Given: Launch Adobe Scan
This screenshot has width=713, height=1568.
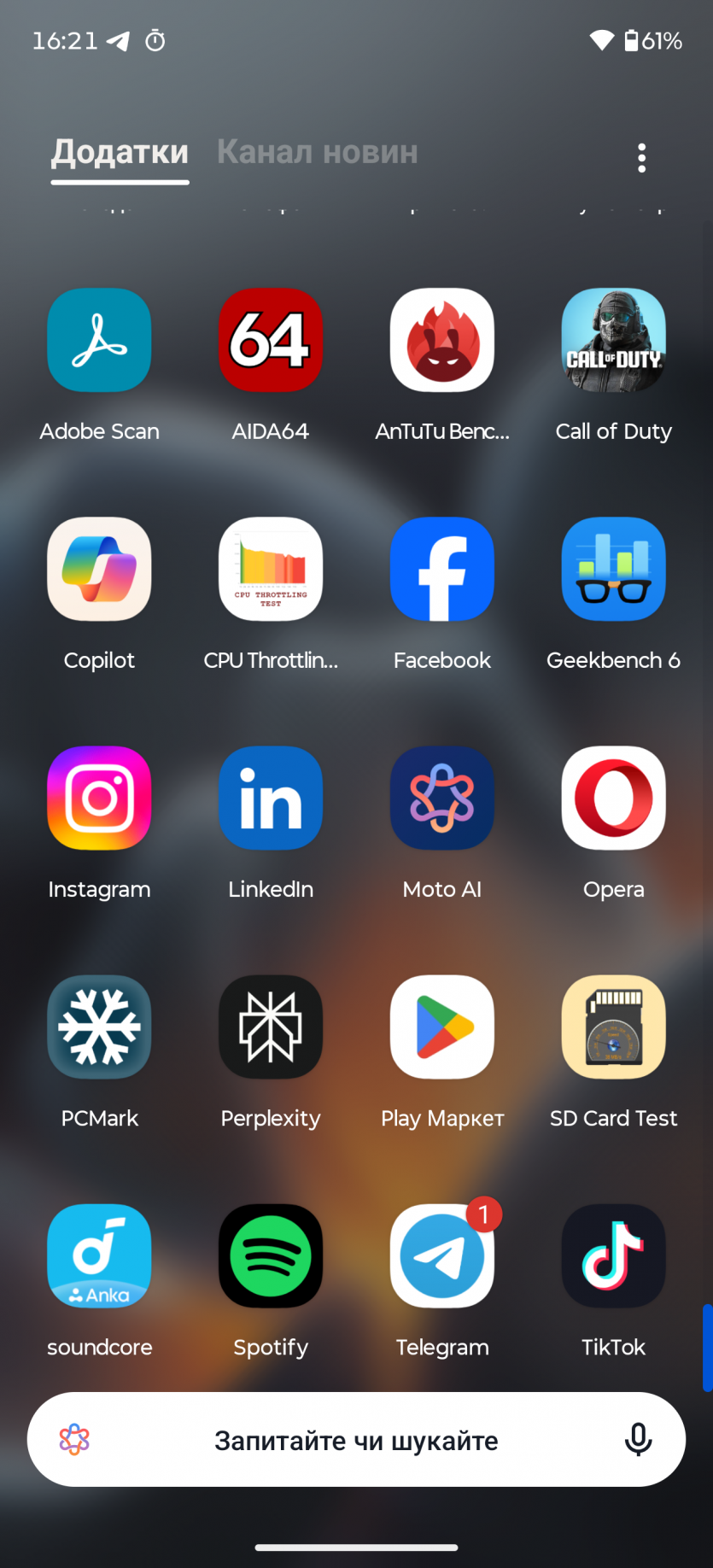Looking at the screenshot, I should point(99,340).
